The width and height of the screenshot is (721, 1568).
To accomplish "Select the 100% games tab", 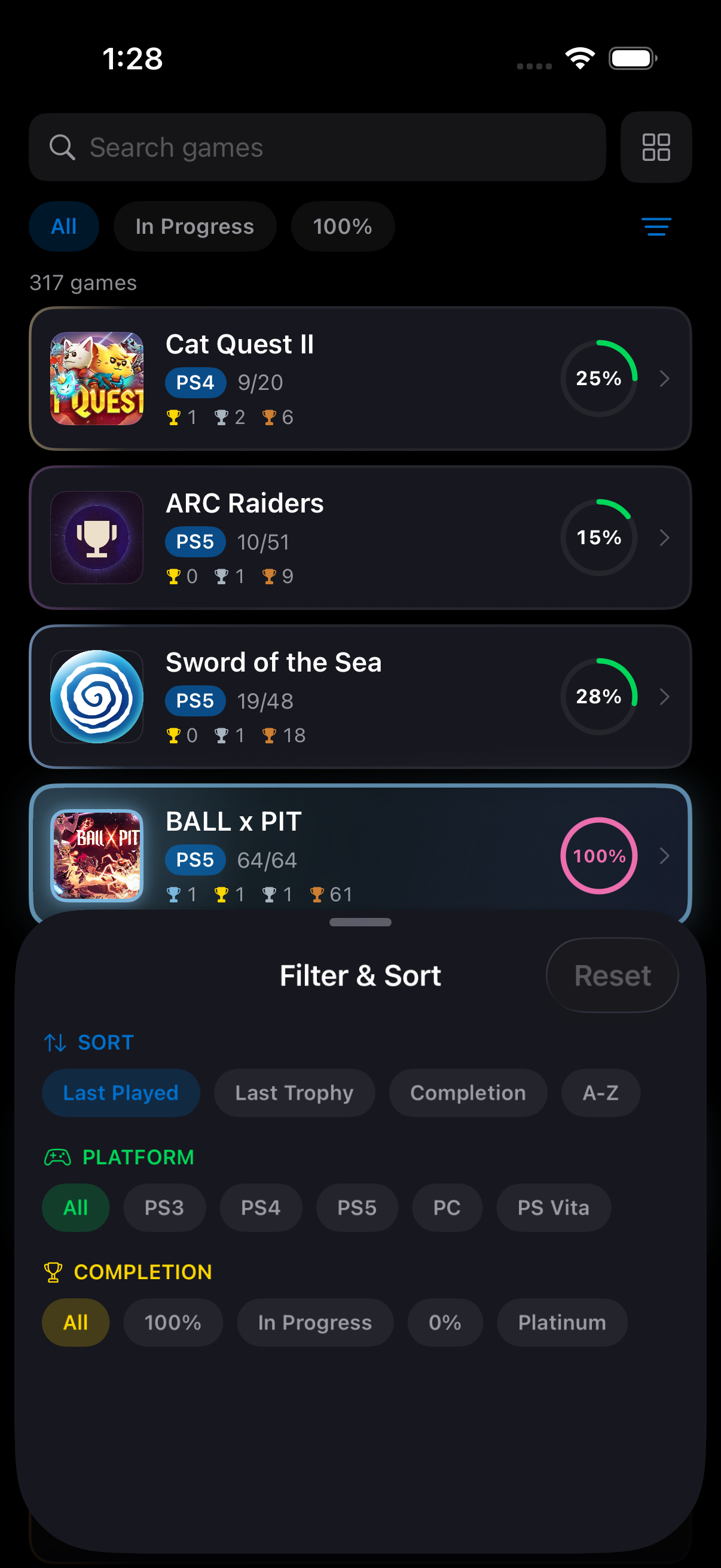I will (342, 227).
